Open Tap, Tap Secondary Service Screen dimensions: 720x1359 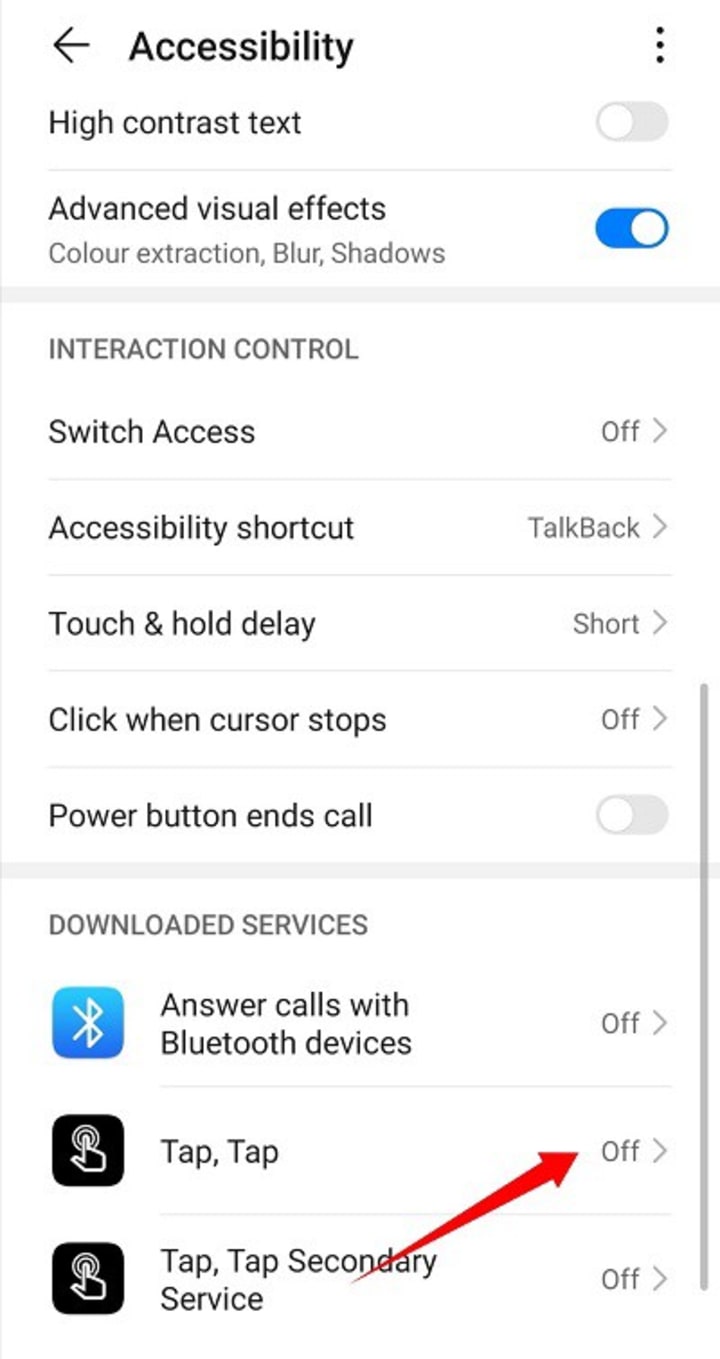click(x=358, y=1280)
